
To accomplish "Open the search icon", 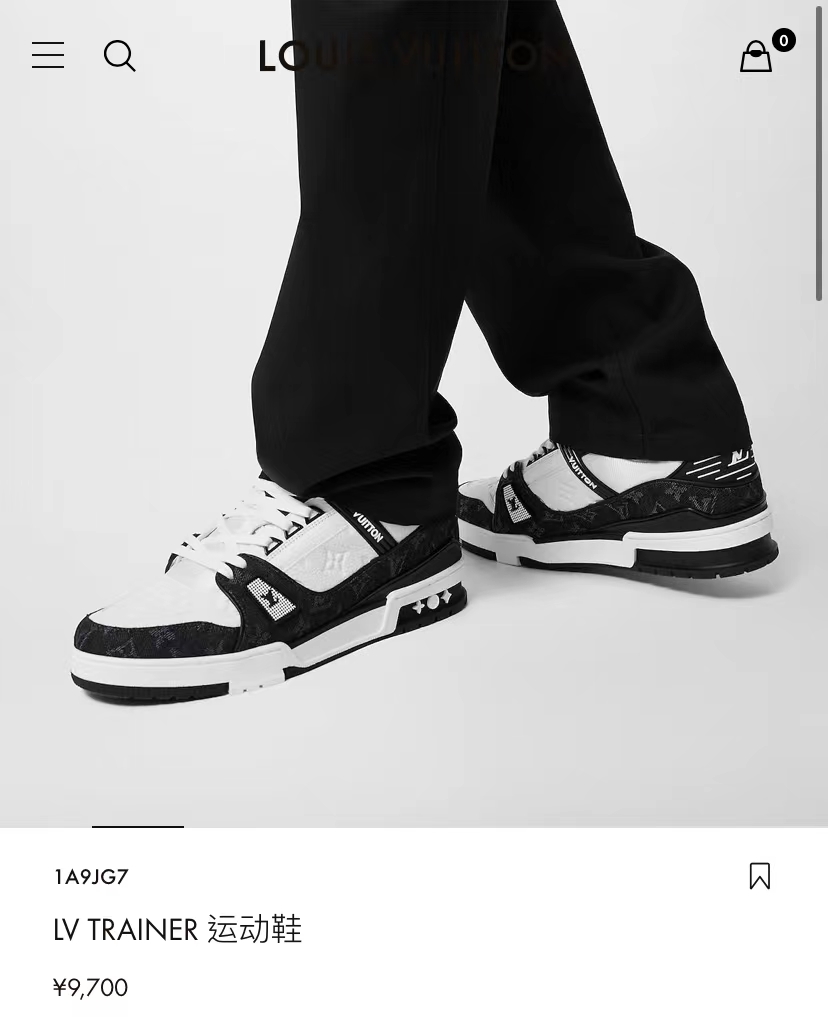I will [120, 56].
